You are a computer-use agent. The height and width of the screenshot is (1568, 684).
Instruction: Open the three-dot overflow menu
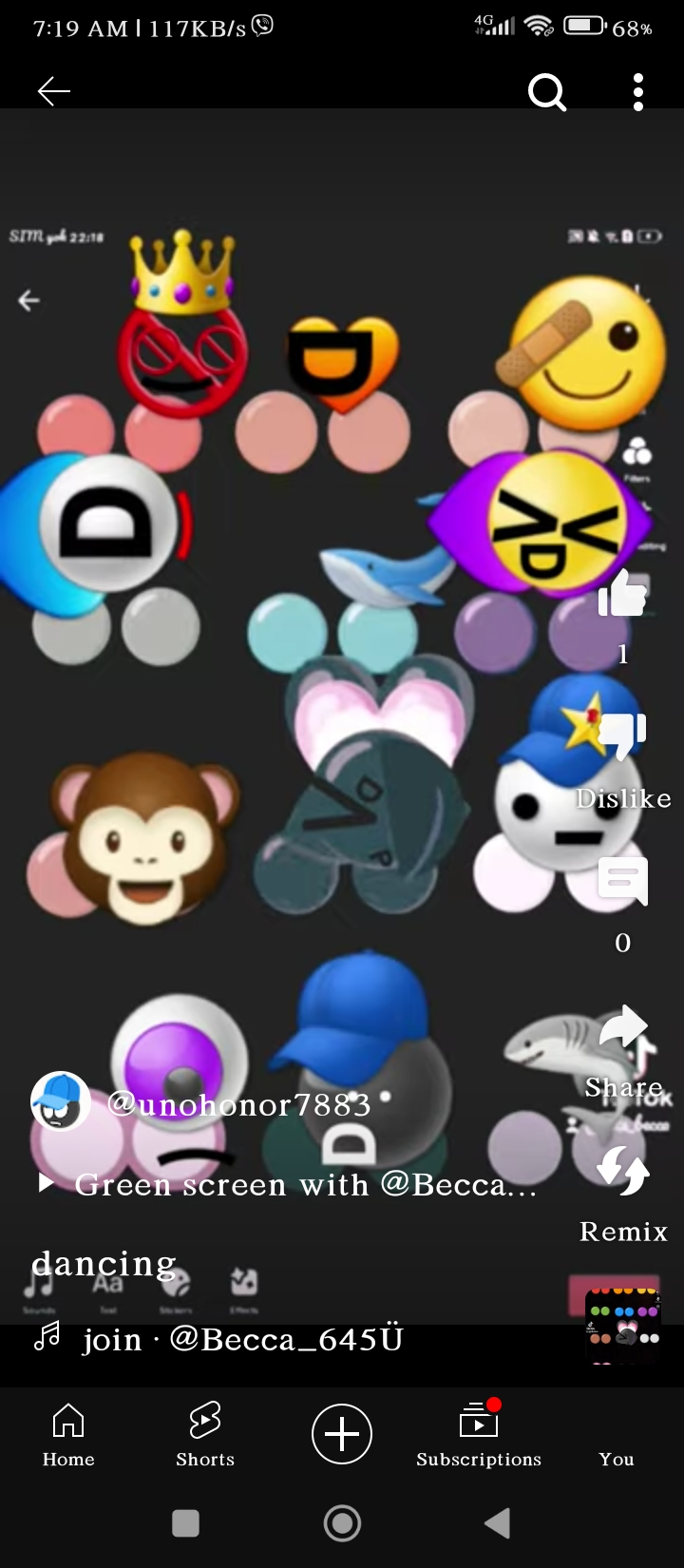638,92
